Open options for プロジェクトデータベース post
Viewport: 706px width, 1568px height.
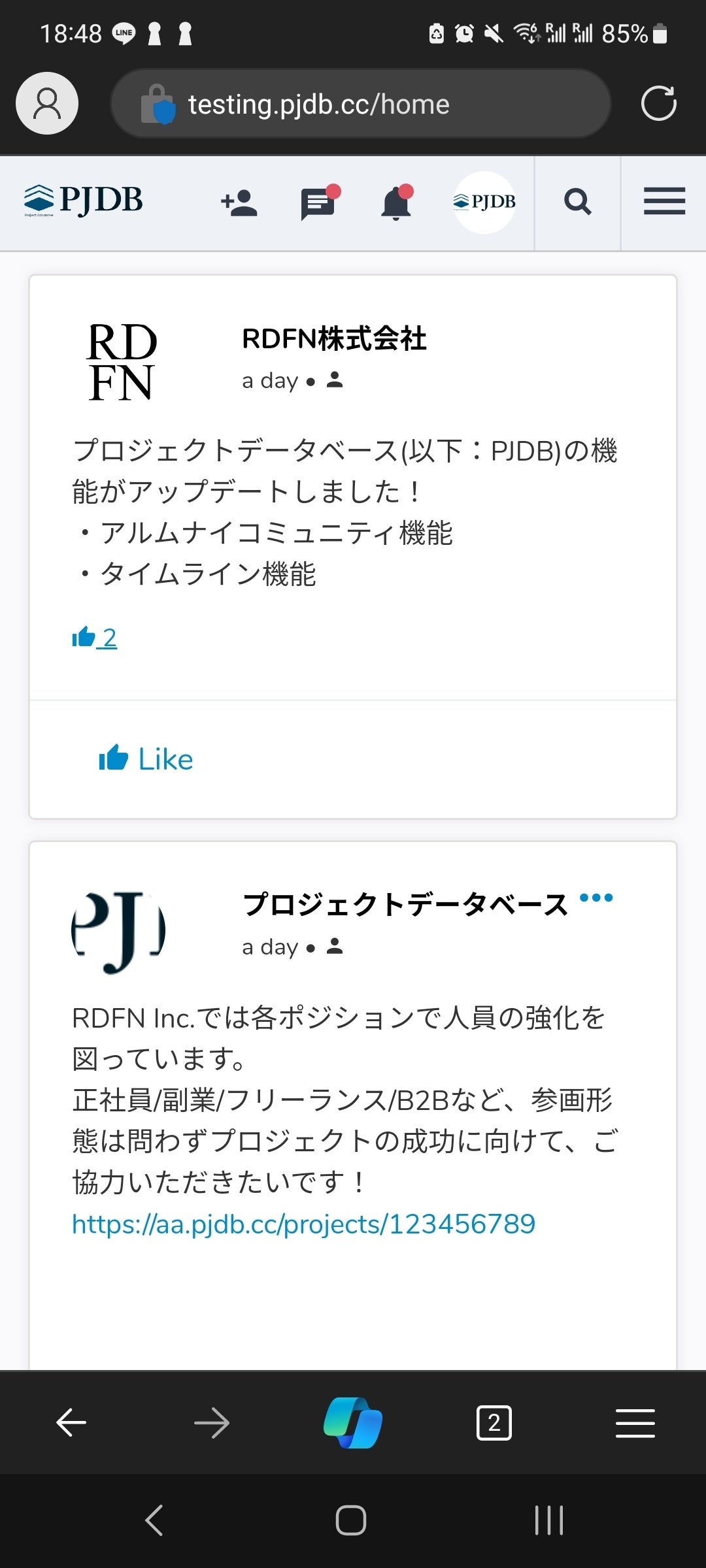596,898
